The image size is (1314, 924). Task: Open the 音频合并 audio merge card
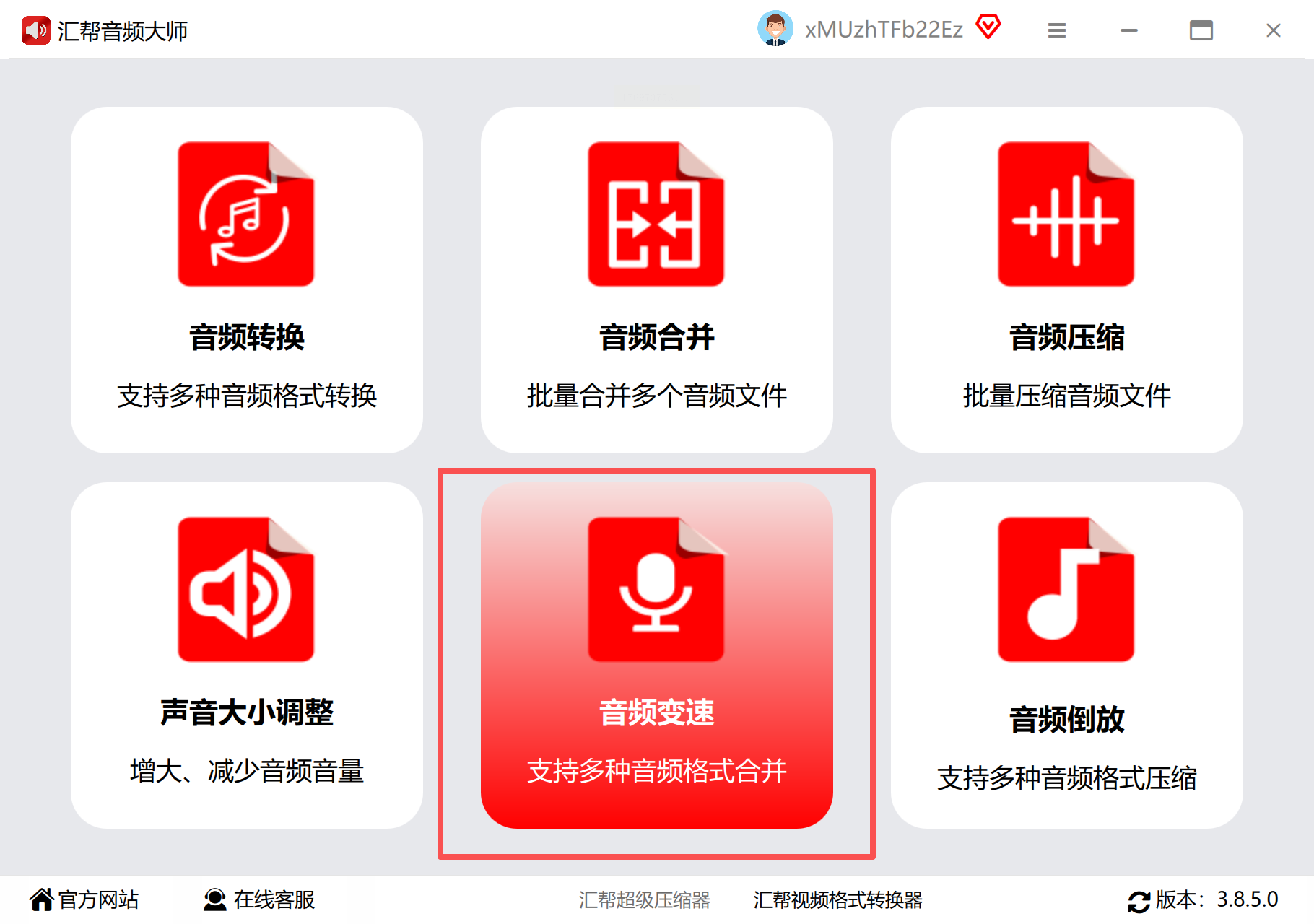(656, 280)
